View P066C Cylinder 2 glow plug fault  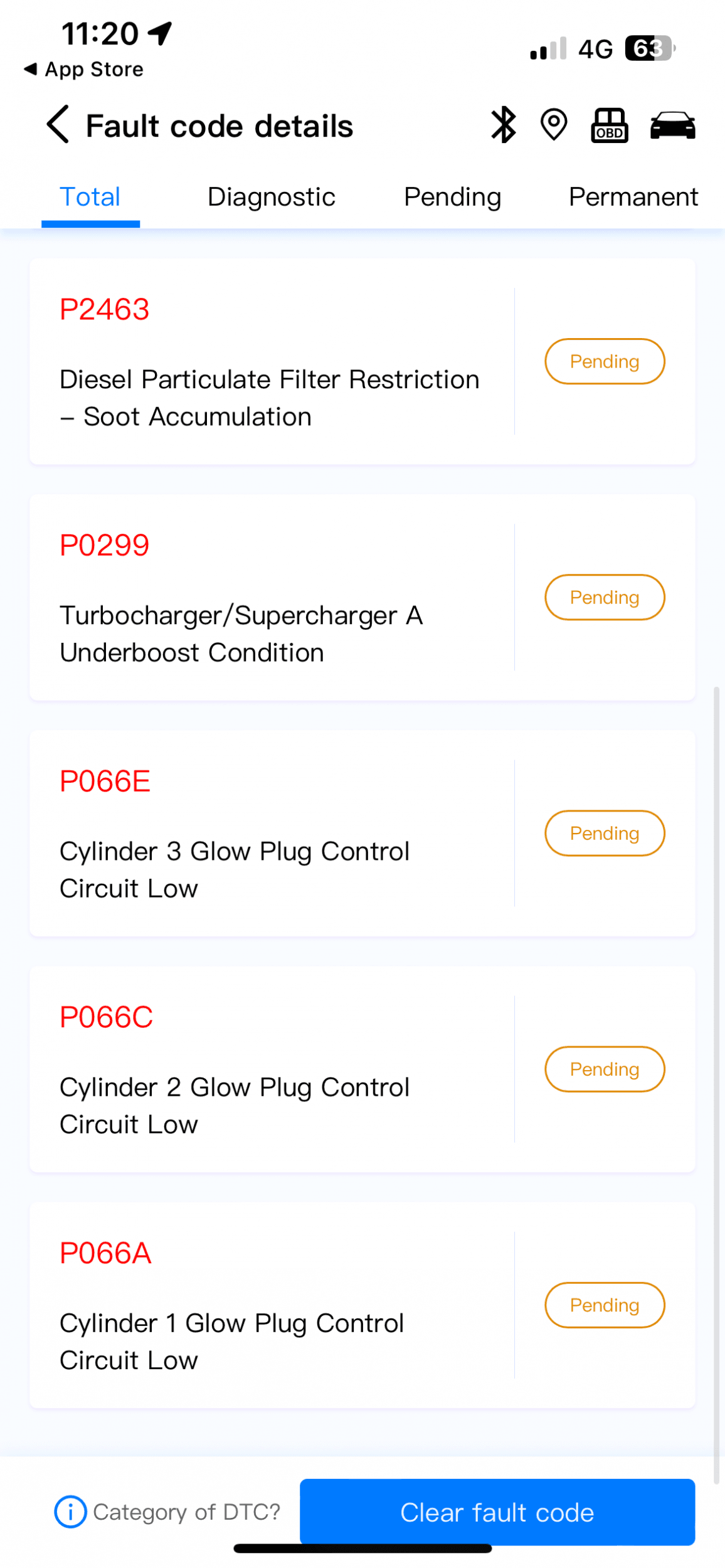pyautogui.click(x=362, y=1069)
